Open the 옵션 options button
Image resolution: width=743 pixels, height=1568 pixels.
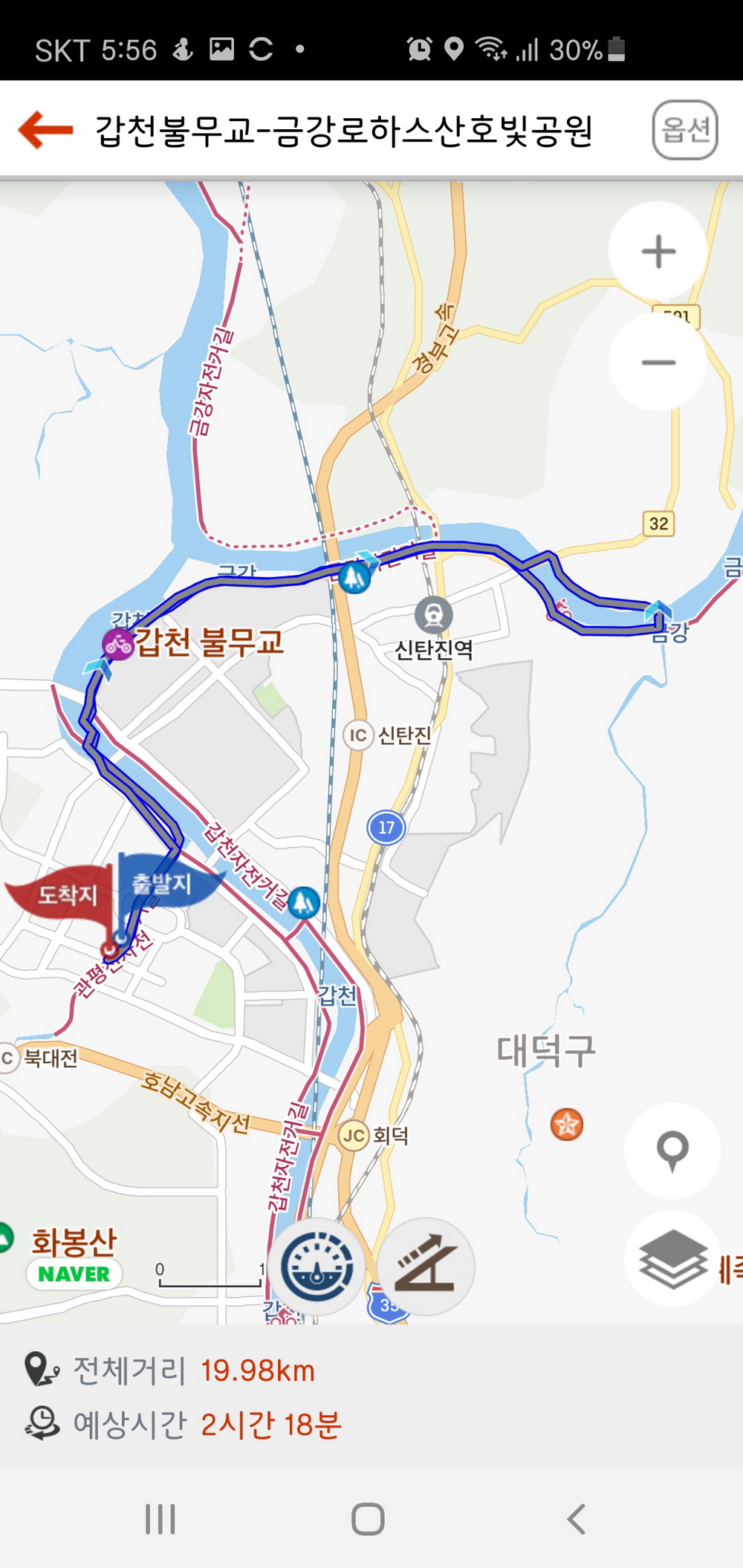click(x=684, y=130)
